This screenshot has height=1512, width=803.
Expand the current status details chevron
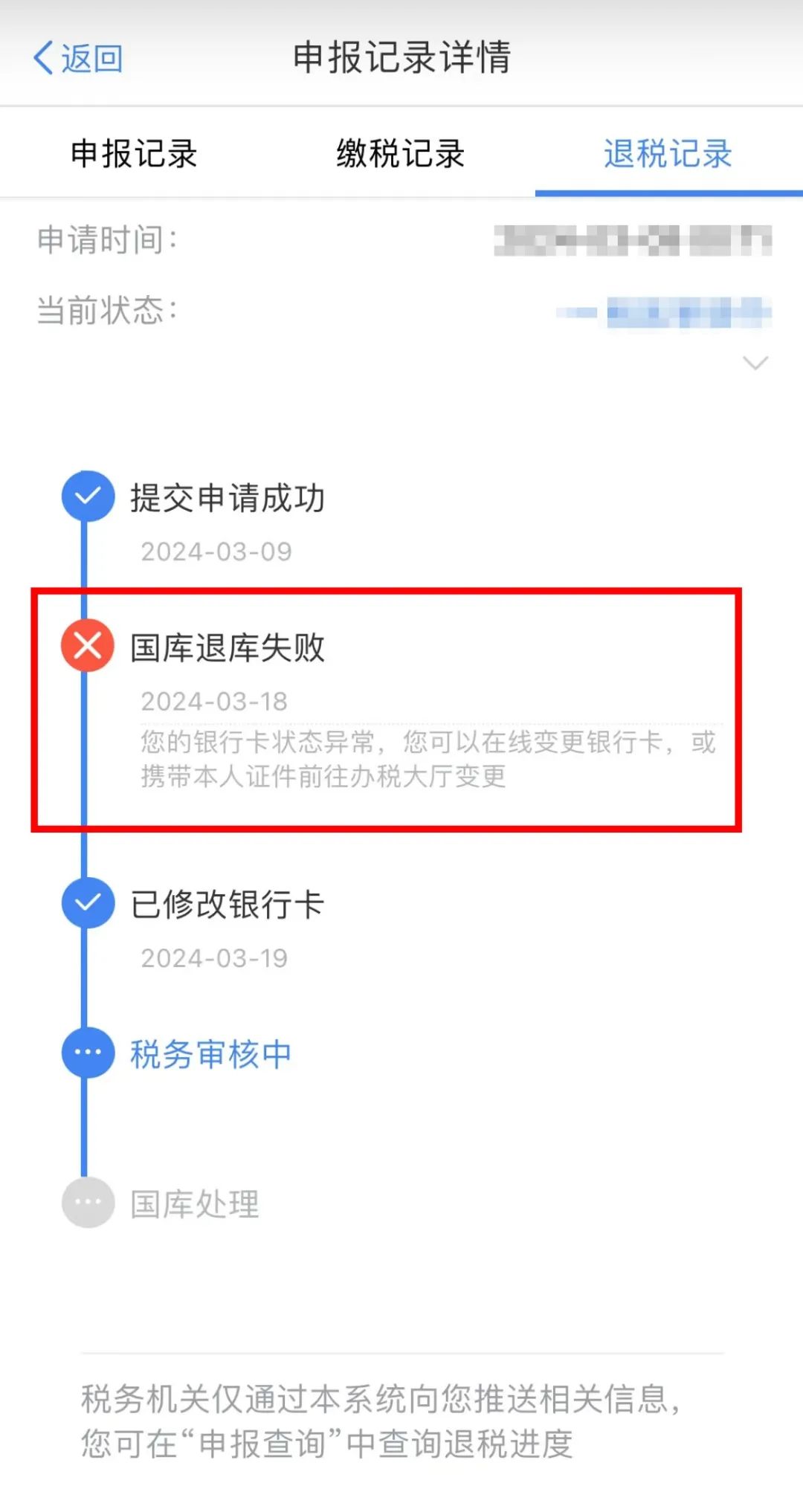pyautogui.click(x=755, y=363)
